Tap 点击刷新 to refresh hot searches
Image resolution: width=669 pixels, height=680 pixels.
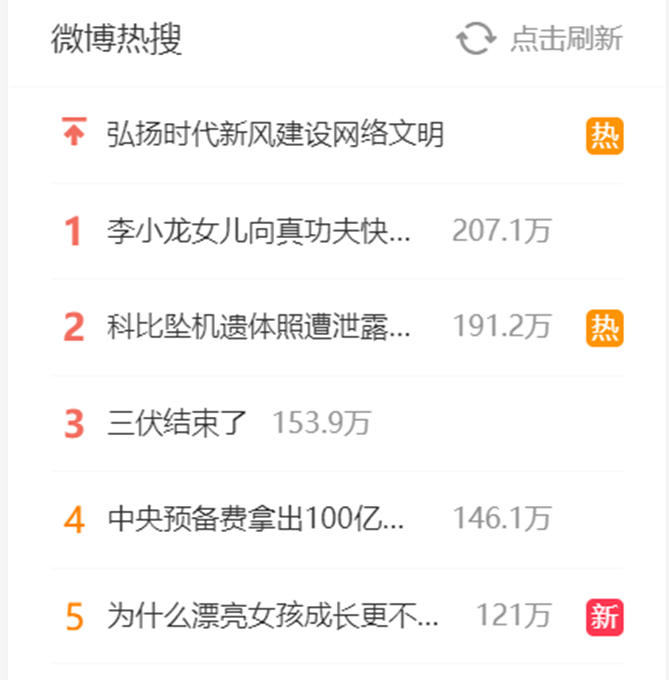coord(564,39)
